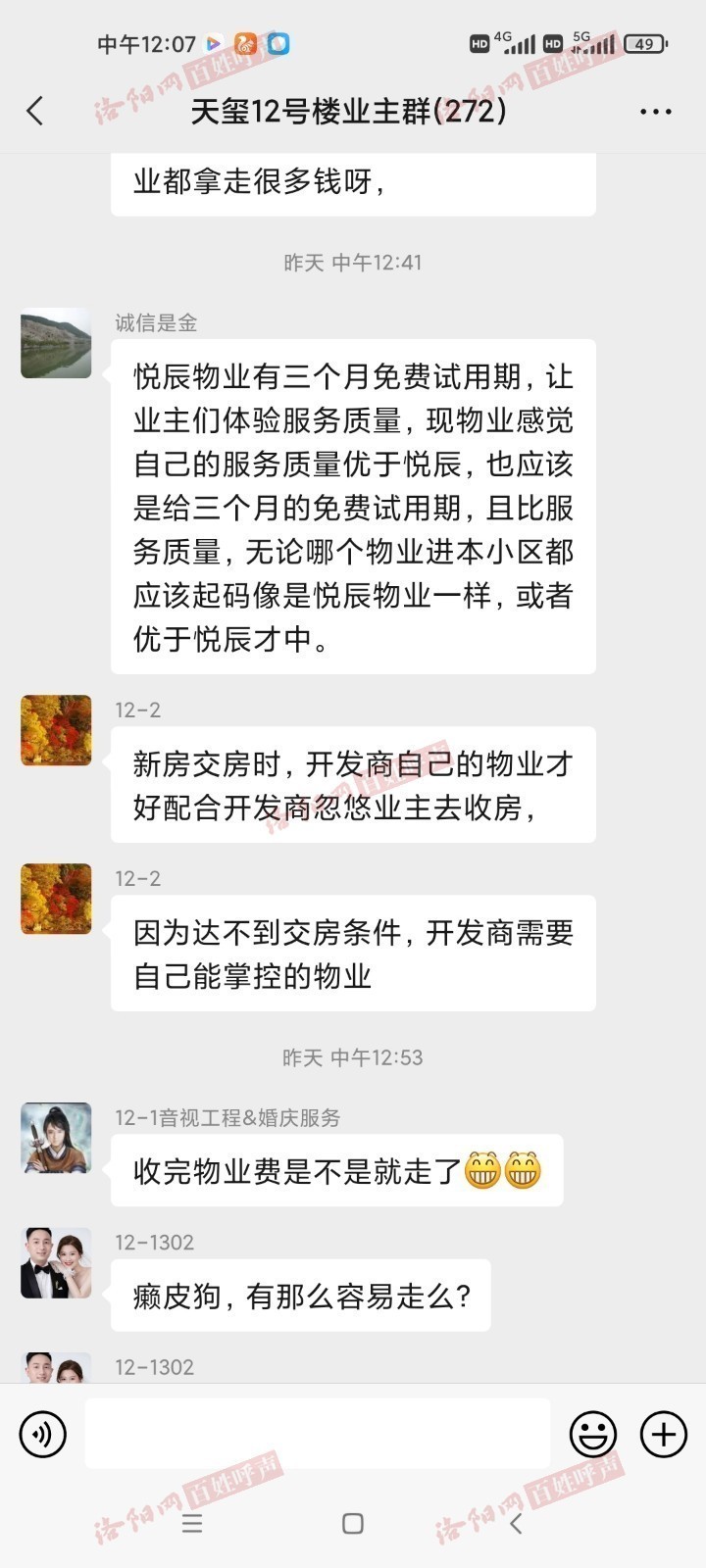The image size is (706, 1568).
Task: Open the 12-1302 avatar beside the 癞皮狗 message
Action: point(56,1262)
